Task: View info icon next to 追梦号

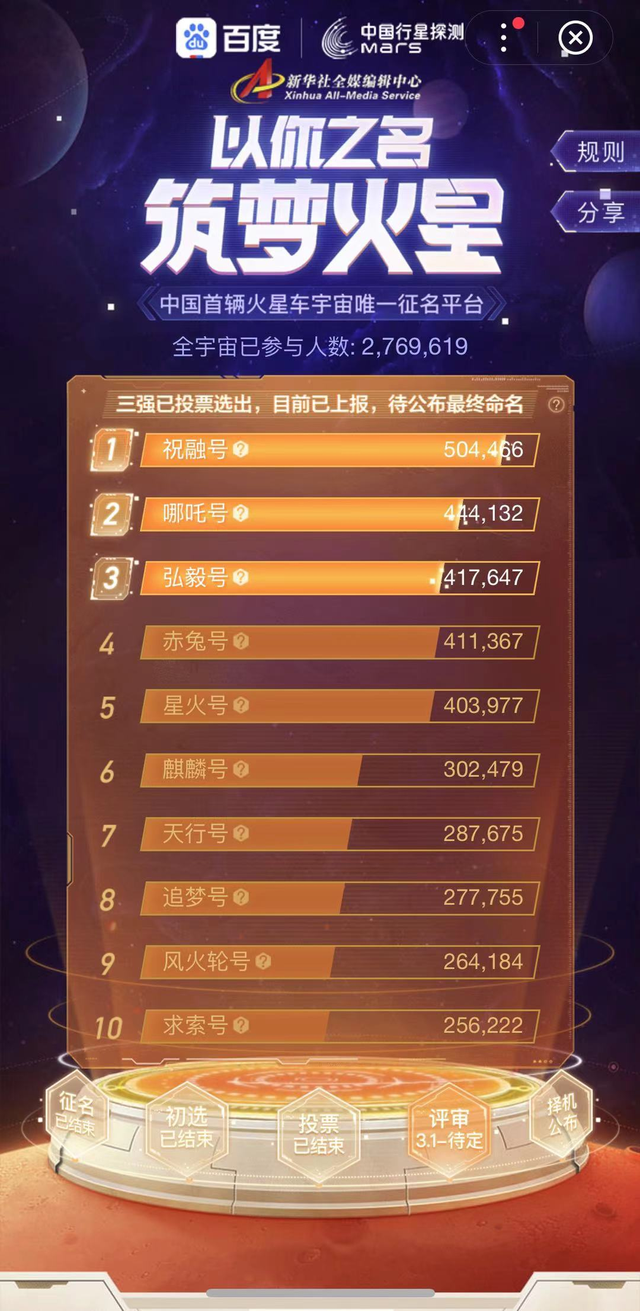Action: click(241, 898)
